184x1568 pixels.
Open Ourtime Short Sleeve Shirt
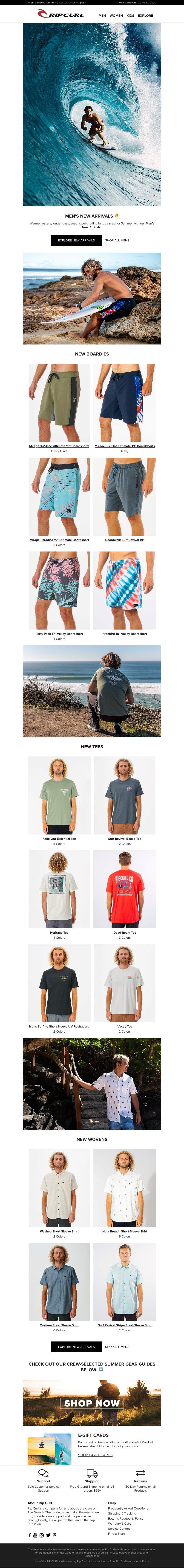tap(59, 1325)
